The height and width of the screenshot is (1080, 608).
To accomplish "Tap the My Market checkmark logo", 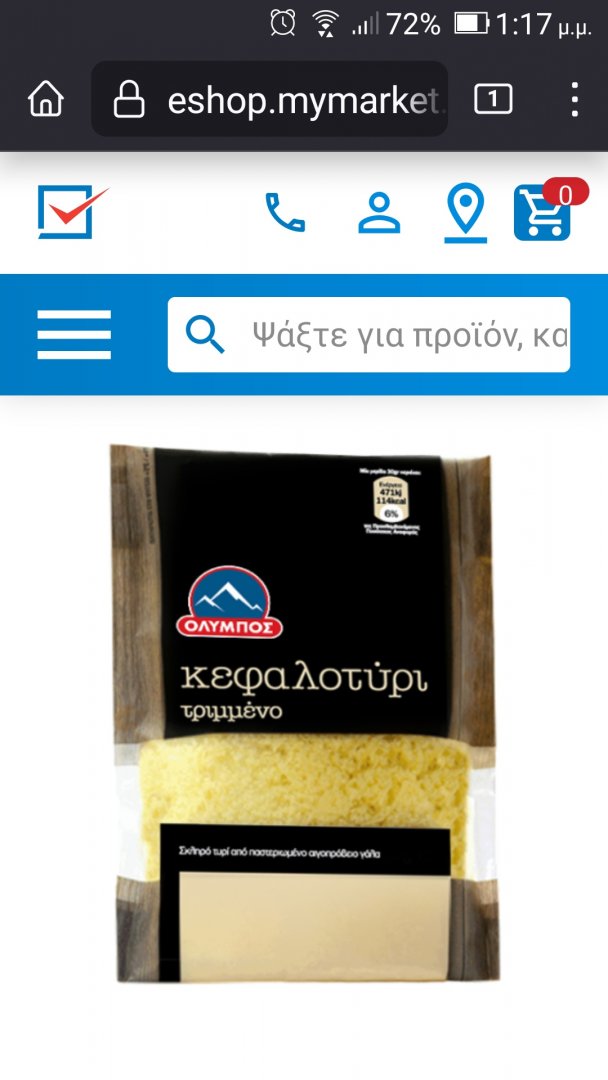I will pyautogui.click(x=71, y=212).
